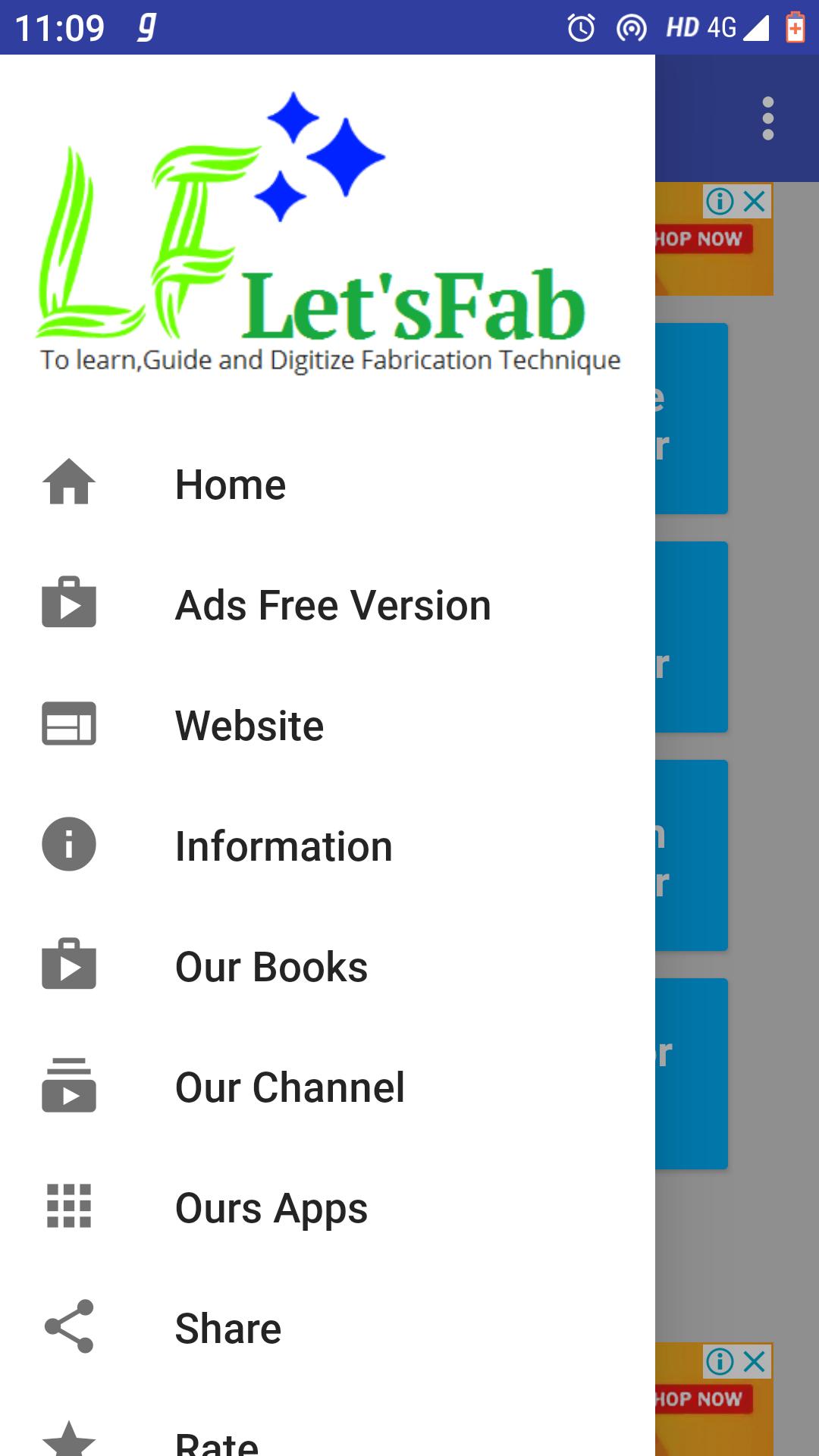Tap Ours Apps in the menu
This screenshot has width=819, height=1456.
[271, 1208]
